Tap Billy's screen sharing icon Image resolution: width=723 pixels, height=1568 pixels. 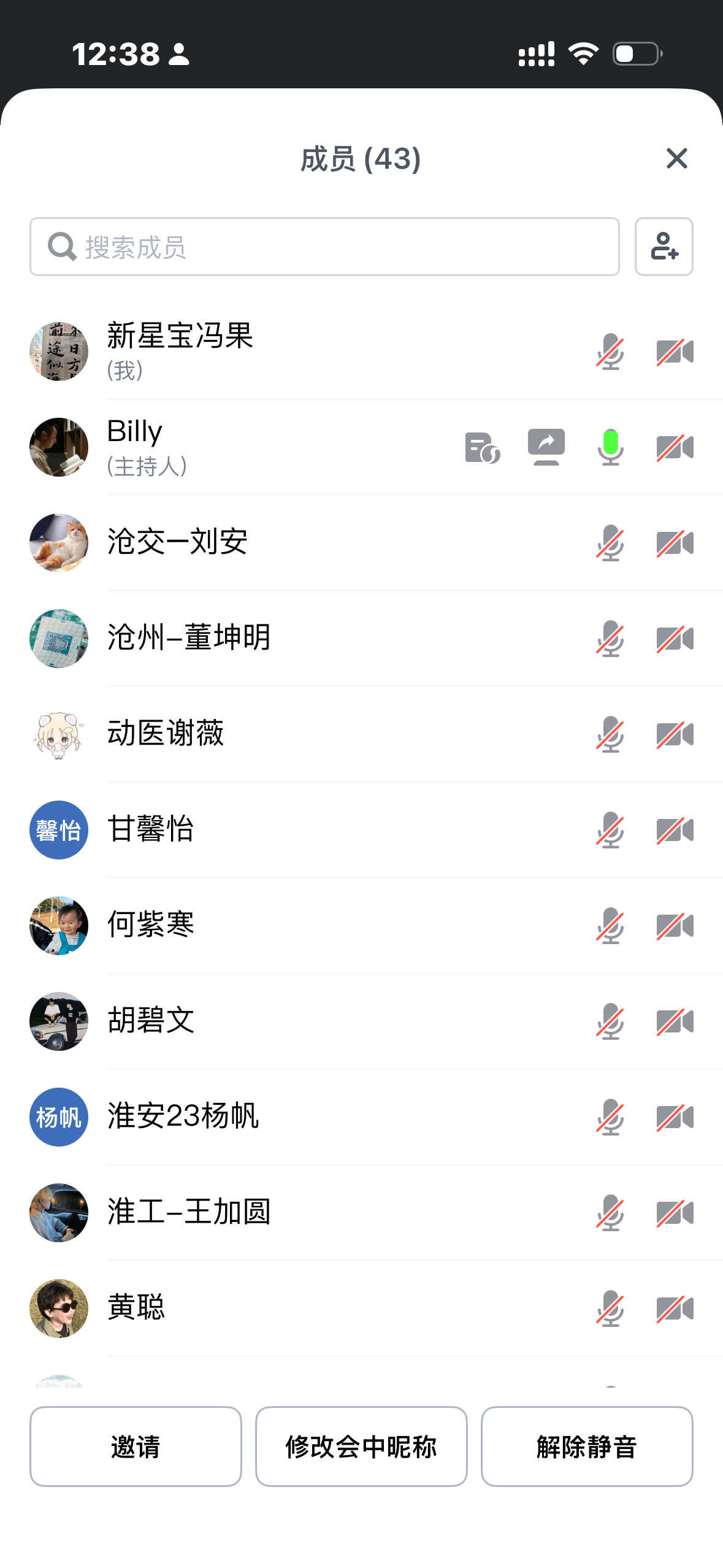click(x=546, y=447)
